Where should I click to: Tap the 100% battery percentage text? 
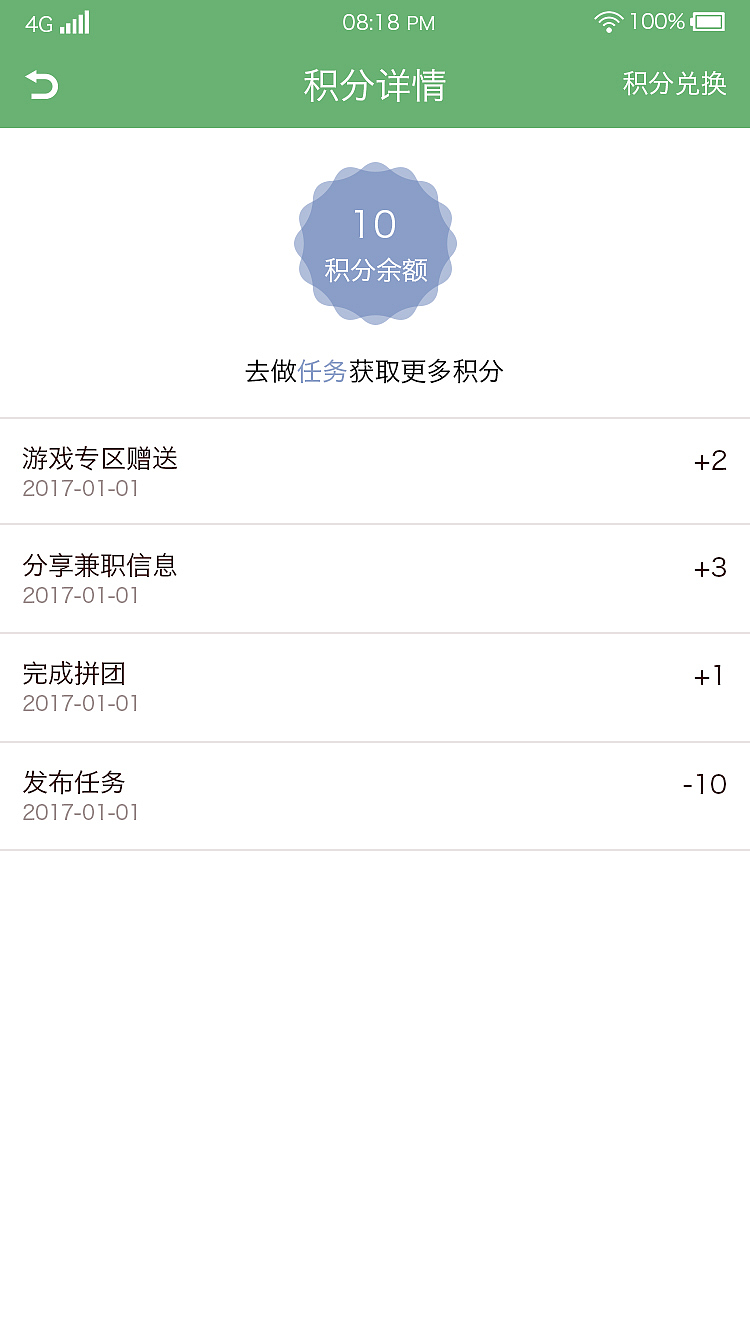click(657, 21)
